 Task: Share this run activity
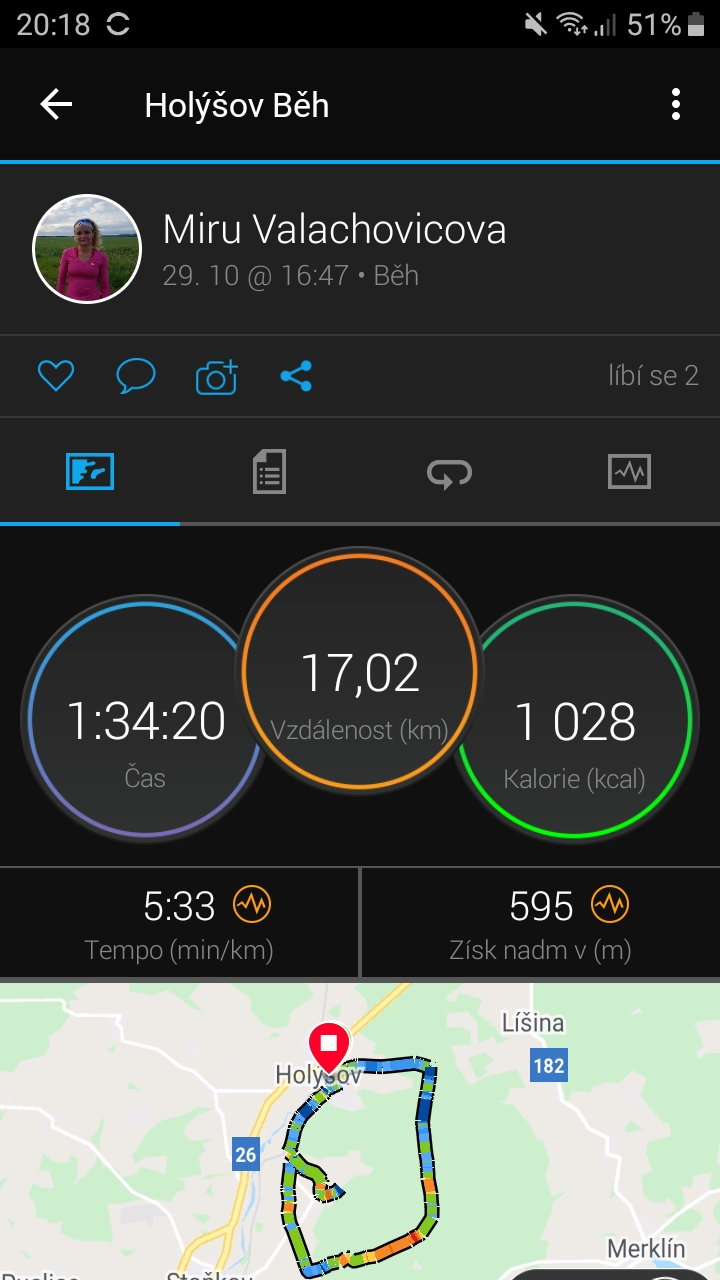296,376
